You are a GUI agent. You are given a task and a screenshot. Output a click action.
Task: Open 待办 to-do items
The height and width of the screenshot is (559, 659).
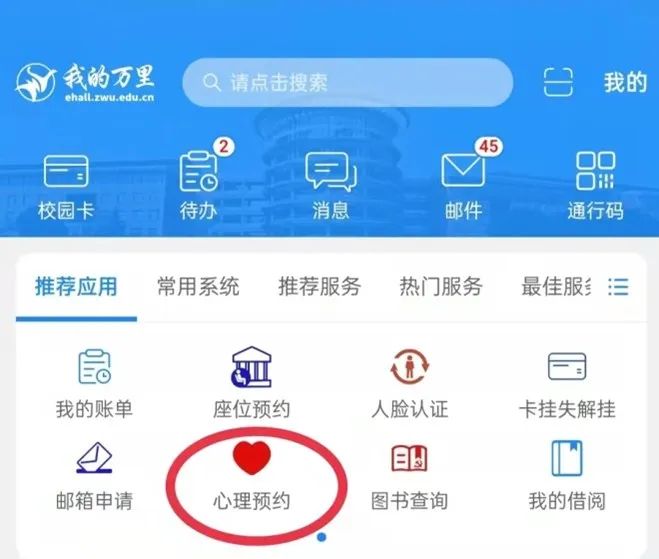198,185
